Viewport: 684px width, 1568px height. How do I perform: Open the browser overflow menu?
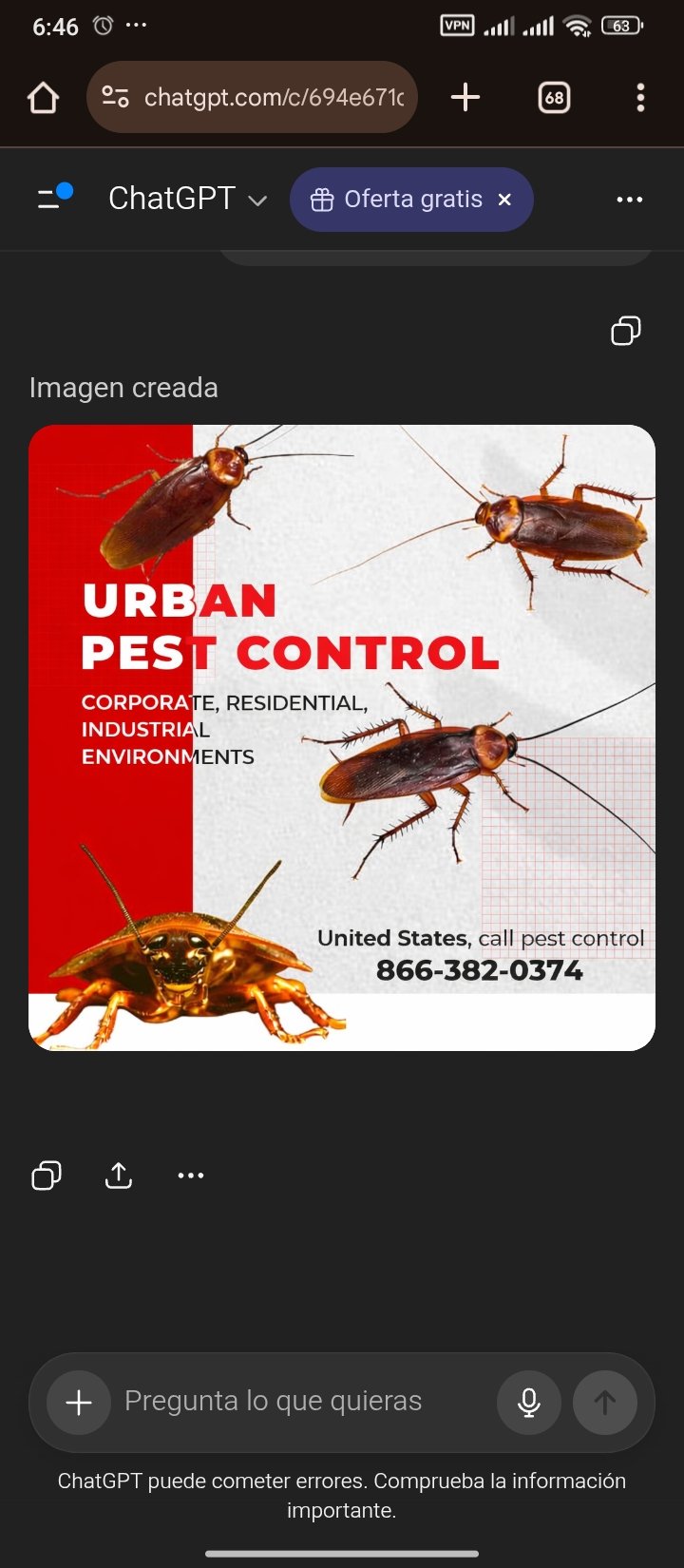coord(640,97)
